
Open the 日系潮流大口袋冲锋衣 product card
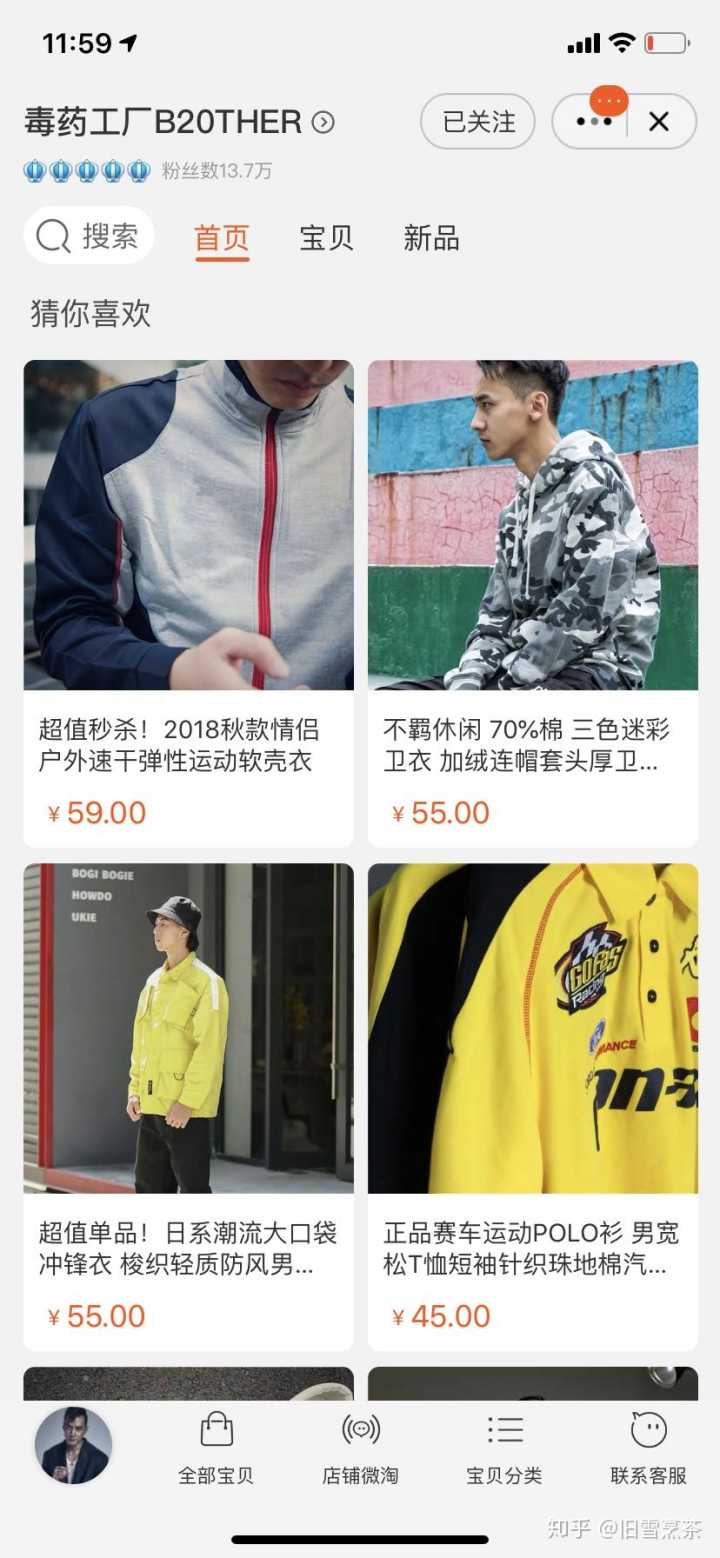coord(188,1106)
